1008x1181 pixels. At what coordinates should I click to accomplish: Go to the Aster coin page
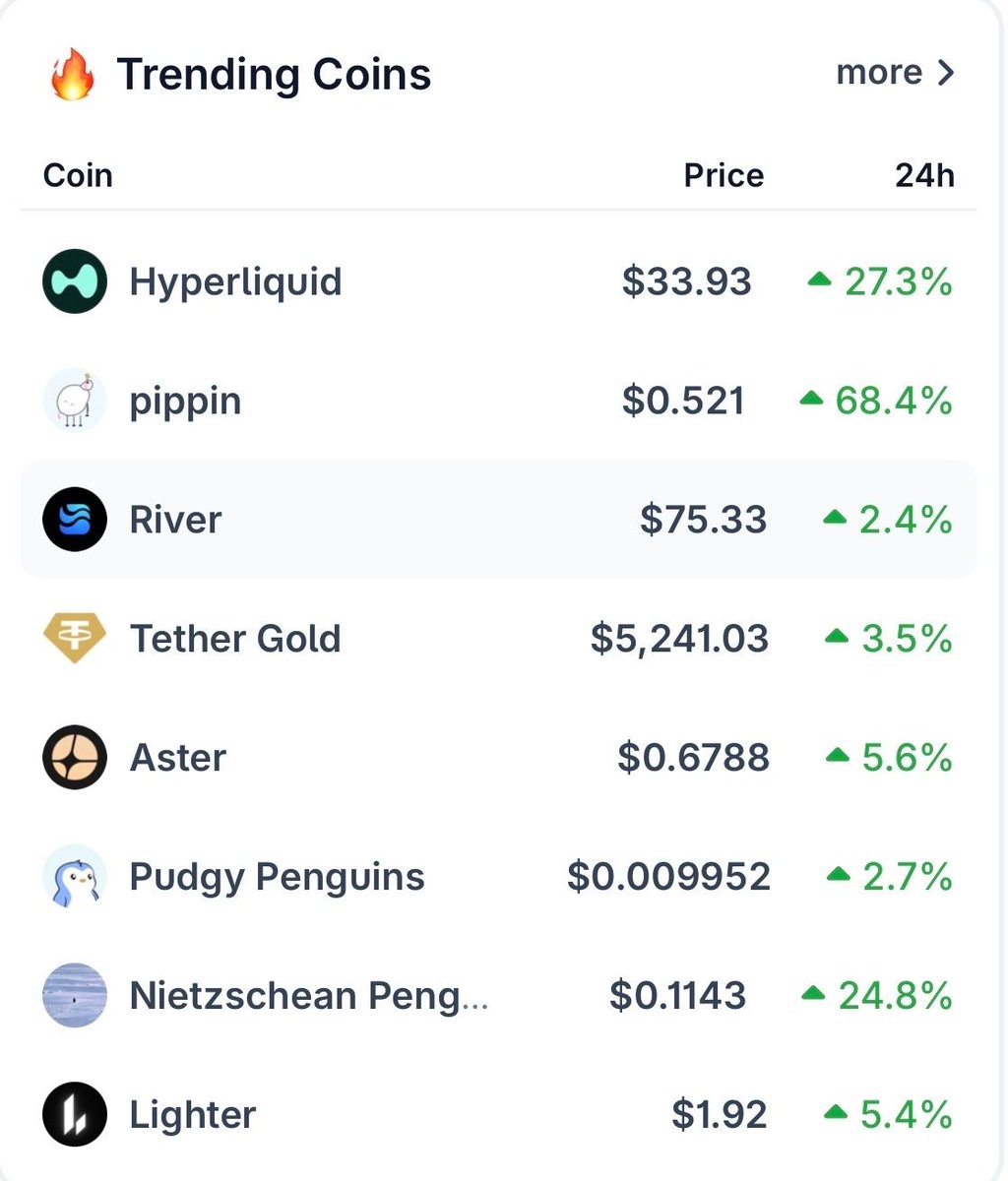177,758
